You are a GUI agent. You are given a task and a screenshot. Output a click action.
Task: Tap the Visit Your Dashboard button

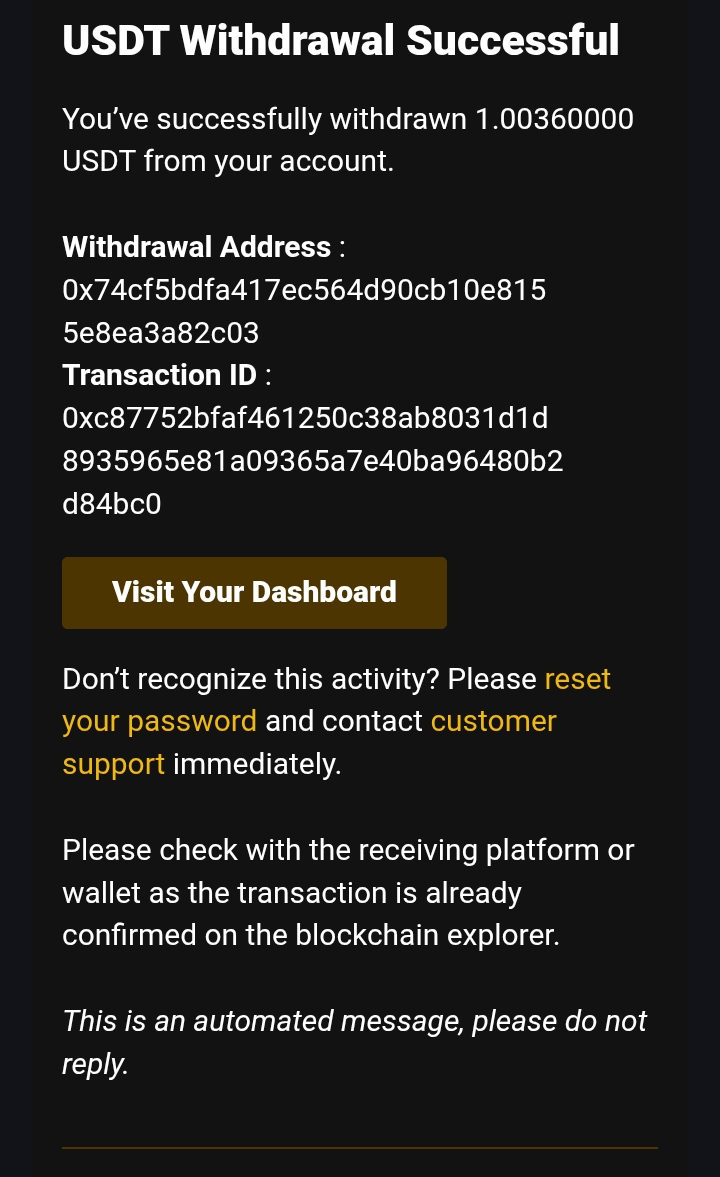point(254,592)
